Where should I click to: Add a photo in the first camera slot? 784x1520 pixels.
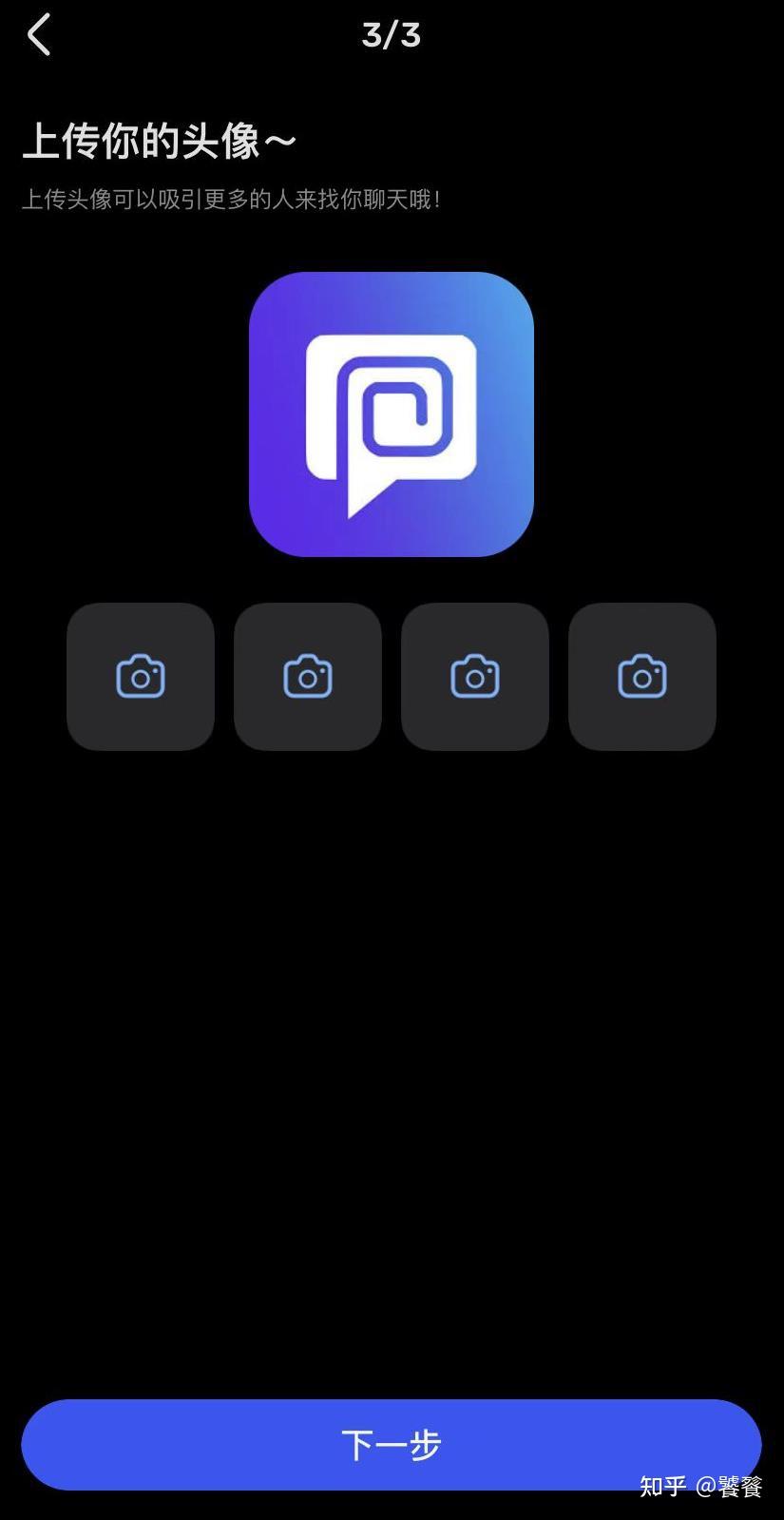tap(141, 677)
